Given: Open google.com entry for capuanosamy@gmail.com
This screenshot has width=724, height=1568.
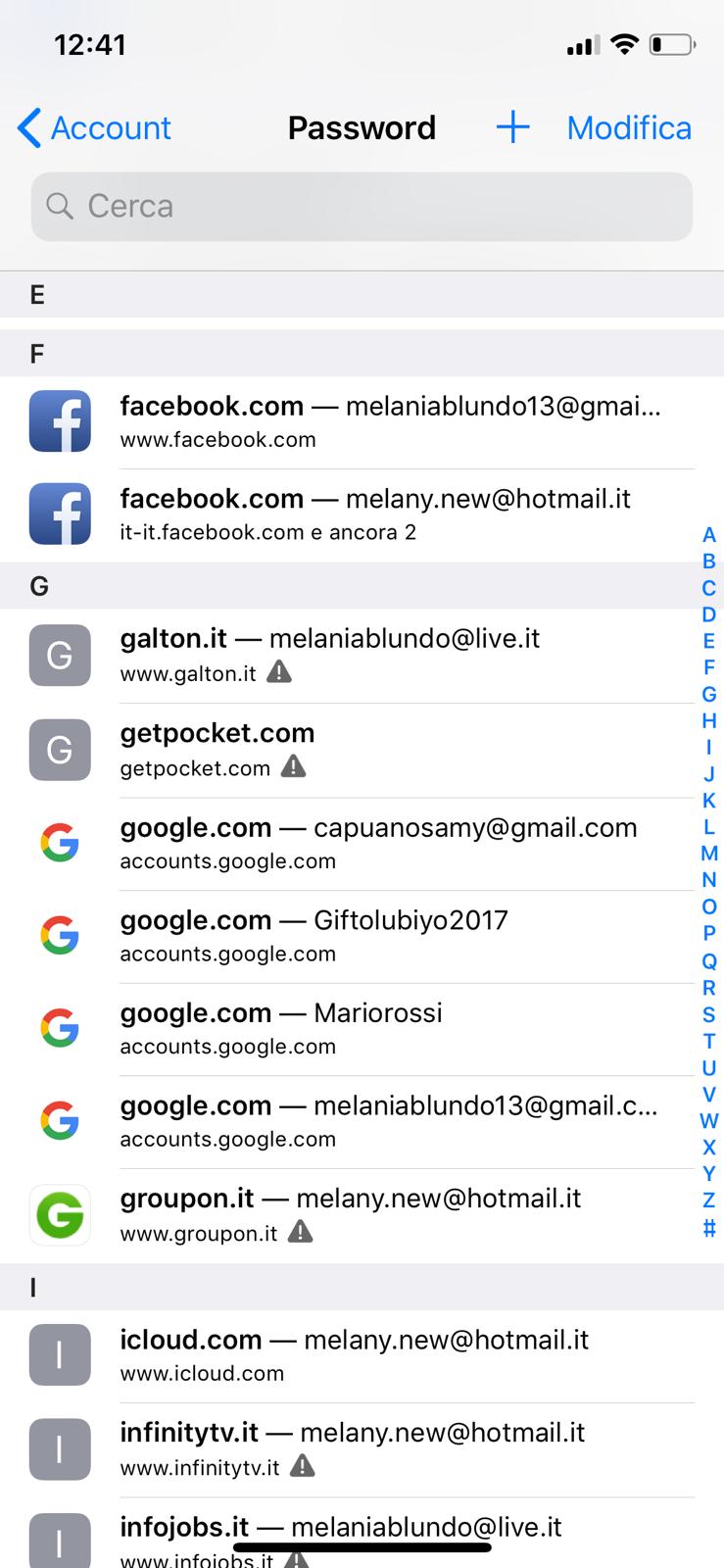Looking at the screenshot, I should click(378, 843).
